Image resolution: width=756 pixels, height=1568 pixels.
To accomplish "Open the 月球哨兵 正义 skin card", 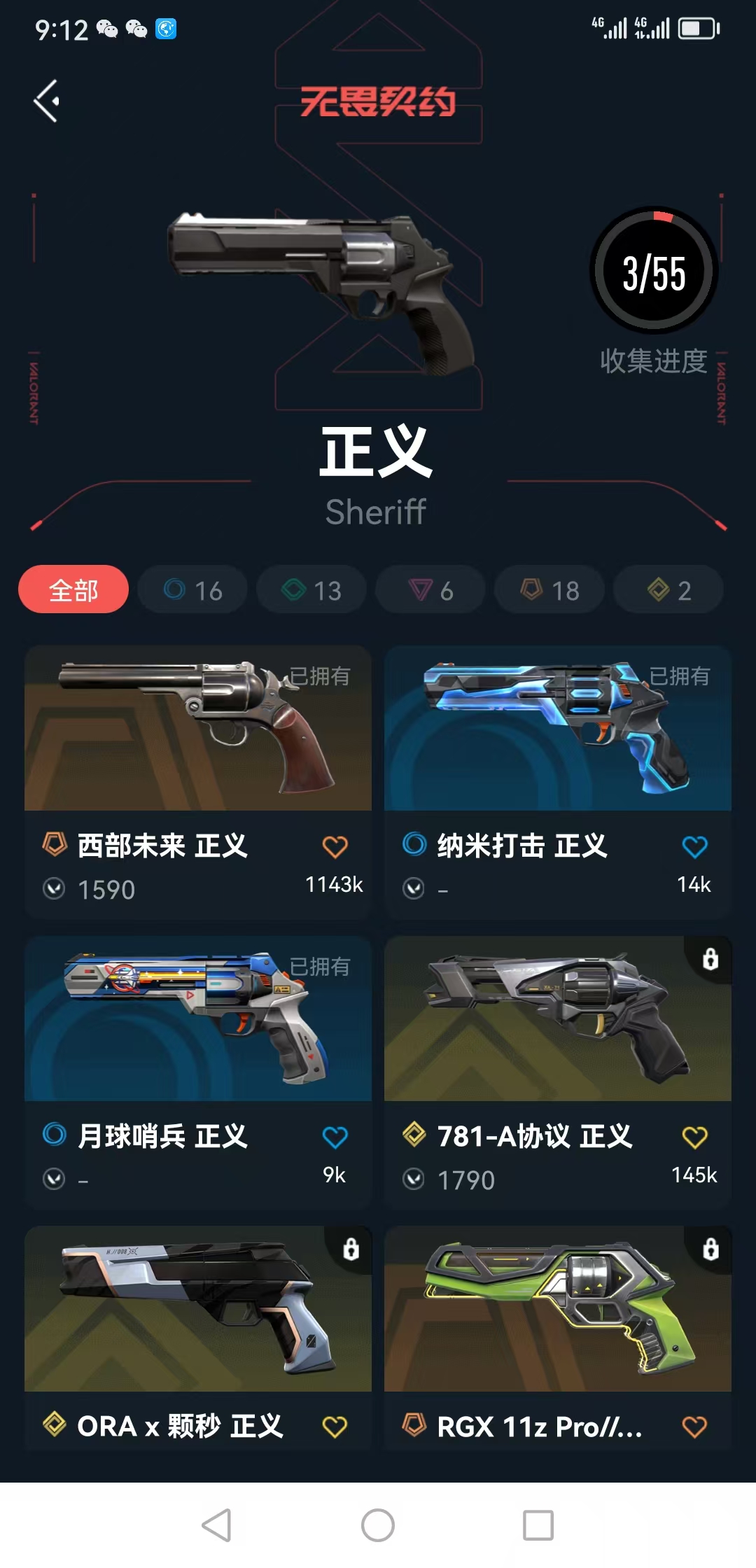I will [198, 1072].
